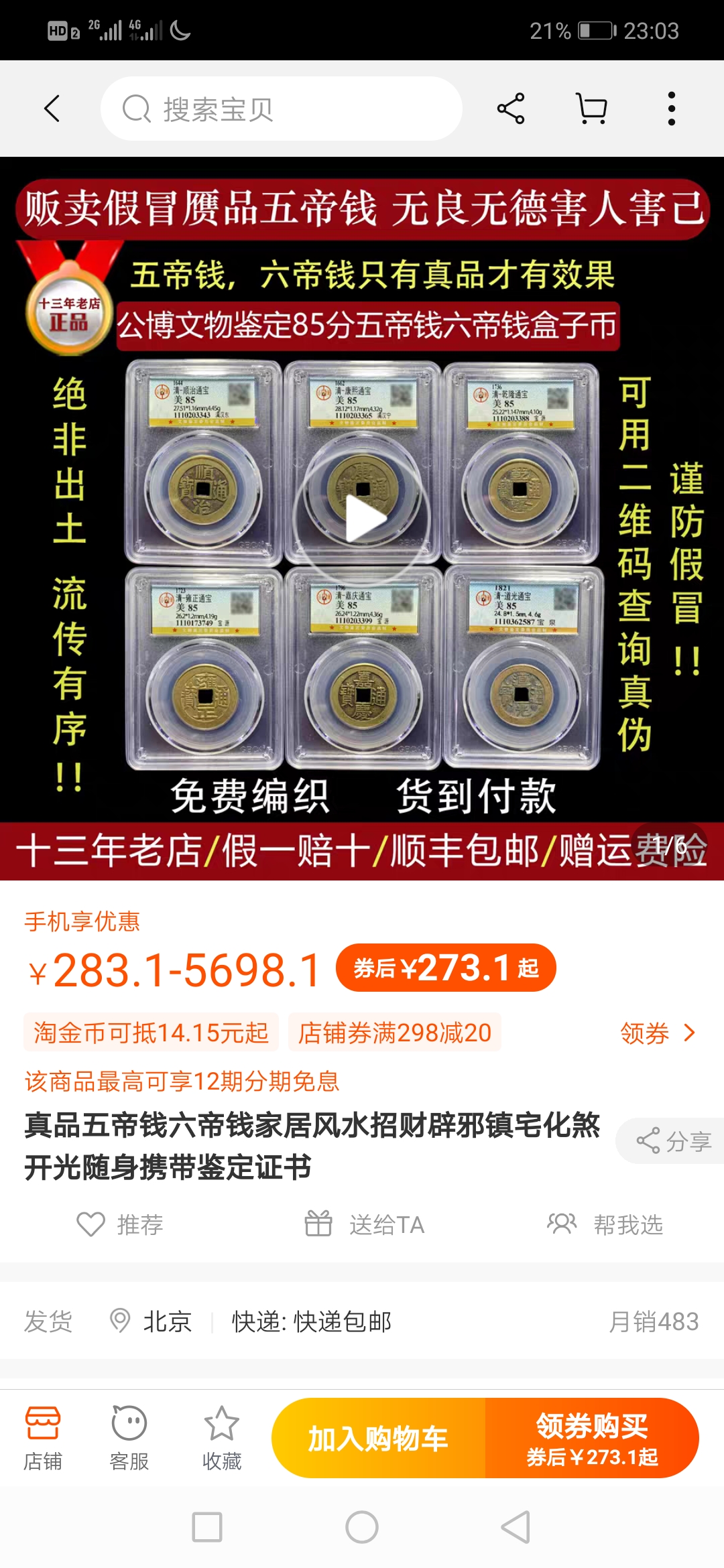
Task: Tap 加入购物车 to add to cart
Action: coord(378,1439)
